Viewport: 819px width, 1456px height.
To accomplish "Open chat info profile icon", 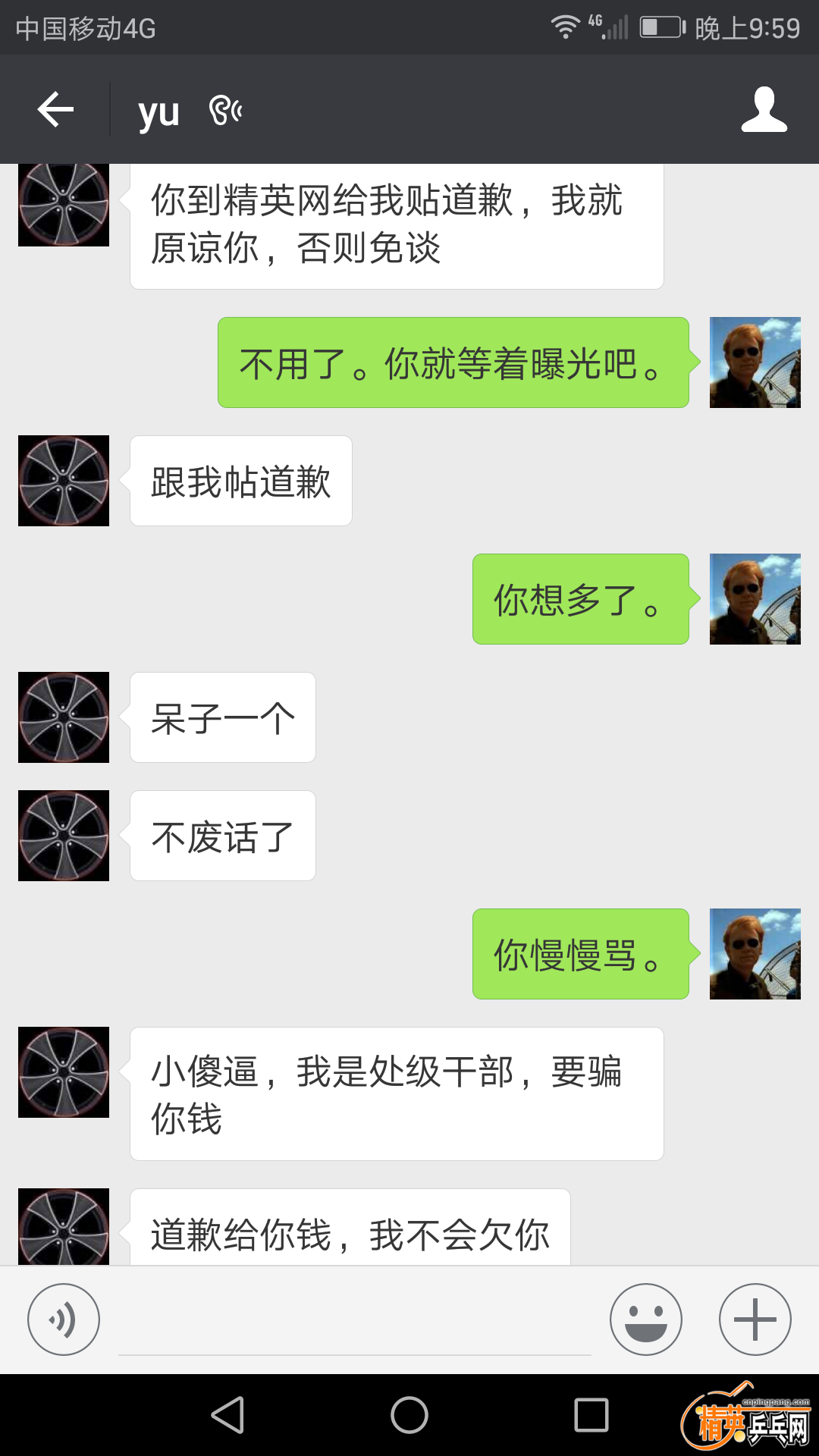I will pos(764,110).
